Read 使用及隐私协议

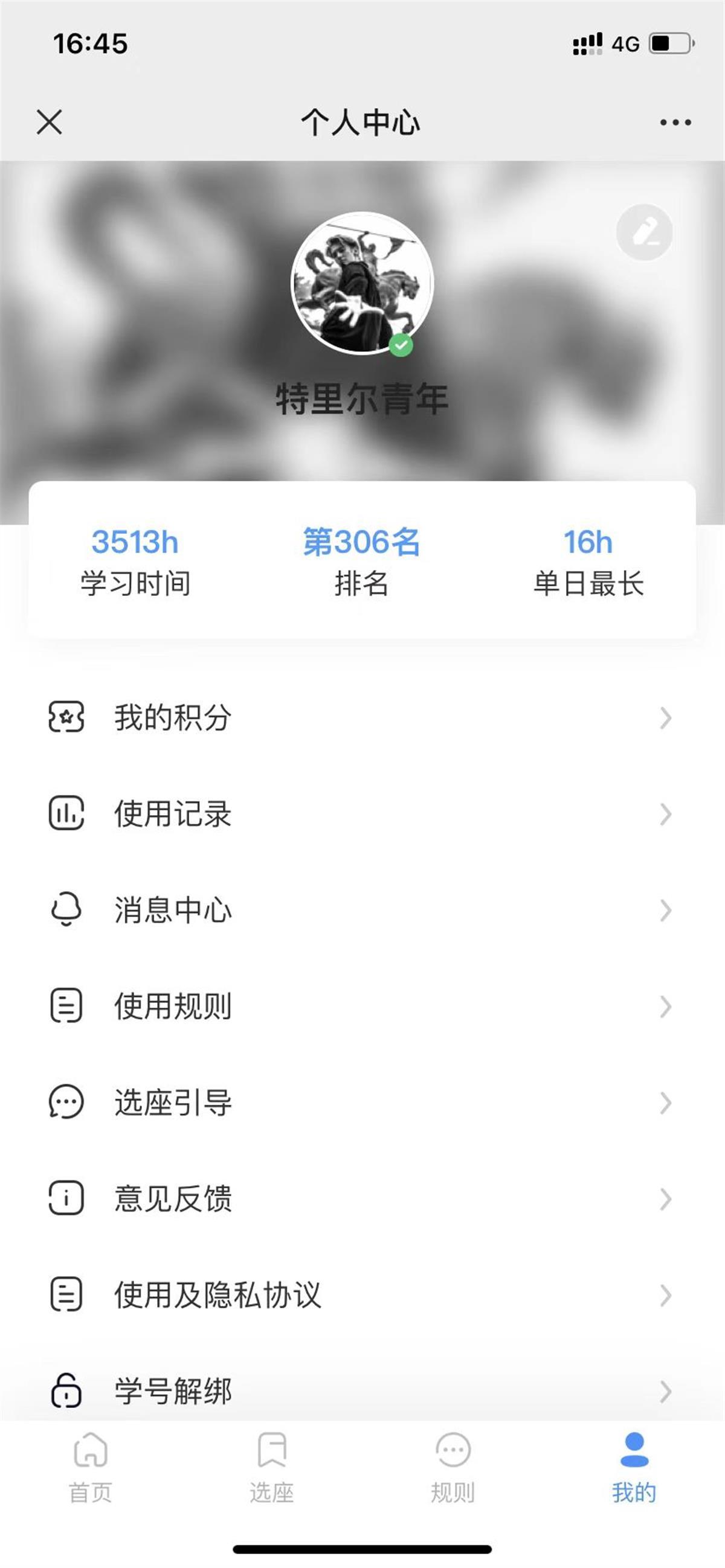[361, 1294]
